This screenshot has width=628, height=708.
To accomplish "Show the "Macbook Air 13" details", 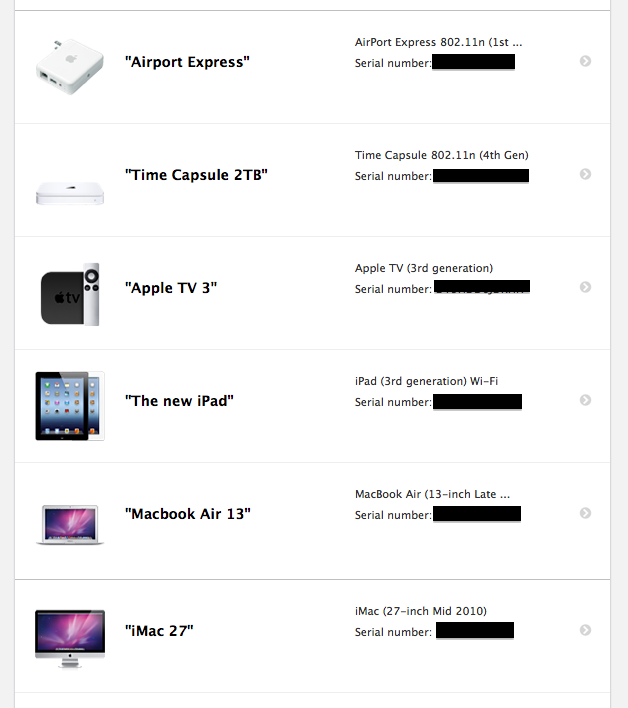I will (187, 514).
